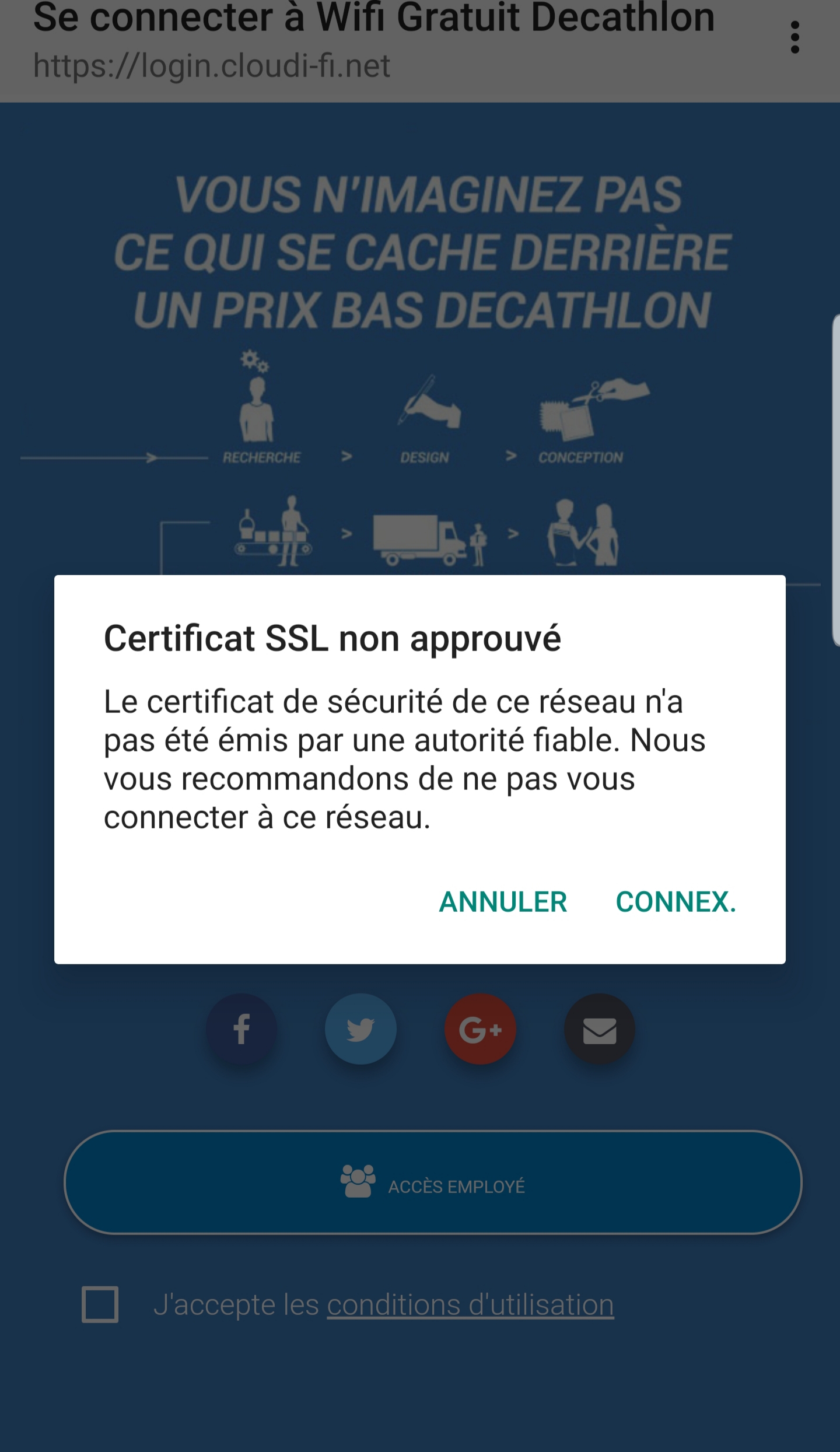This screenshot has height=1452, width=840.
Task: Open the three-dot overflow menu
Action: [794, 37]
